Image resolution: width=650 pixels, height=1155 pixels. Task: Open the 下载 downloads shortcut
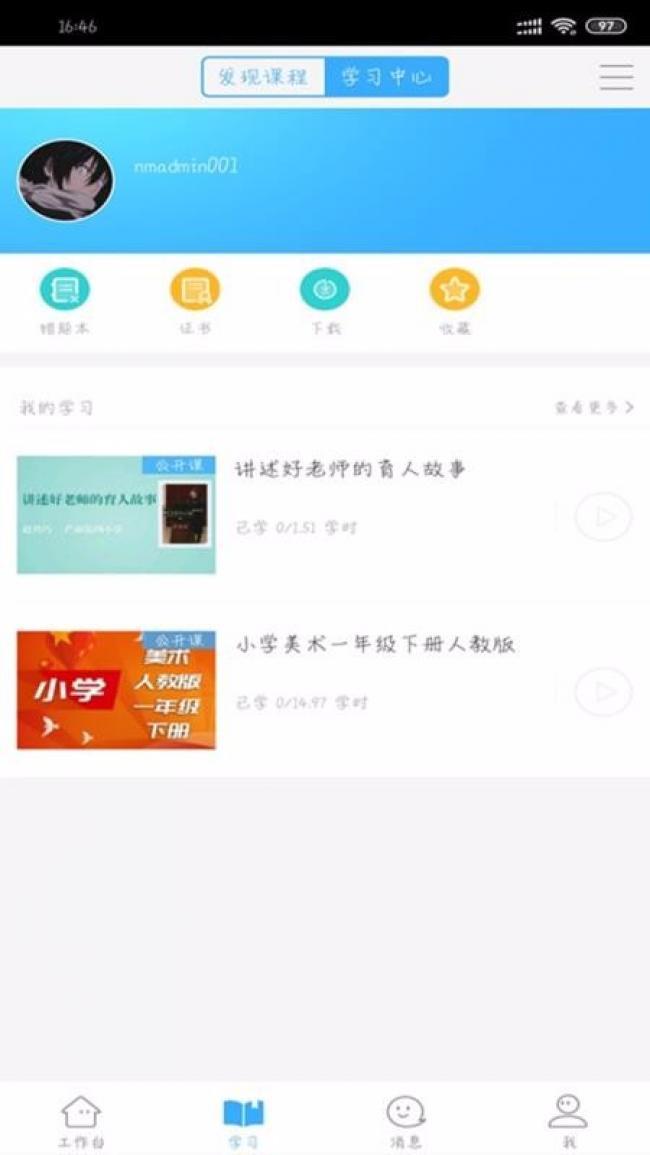(325, 302)
